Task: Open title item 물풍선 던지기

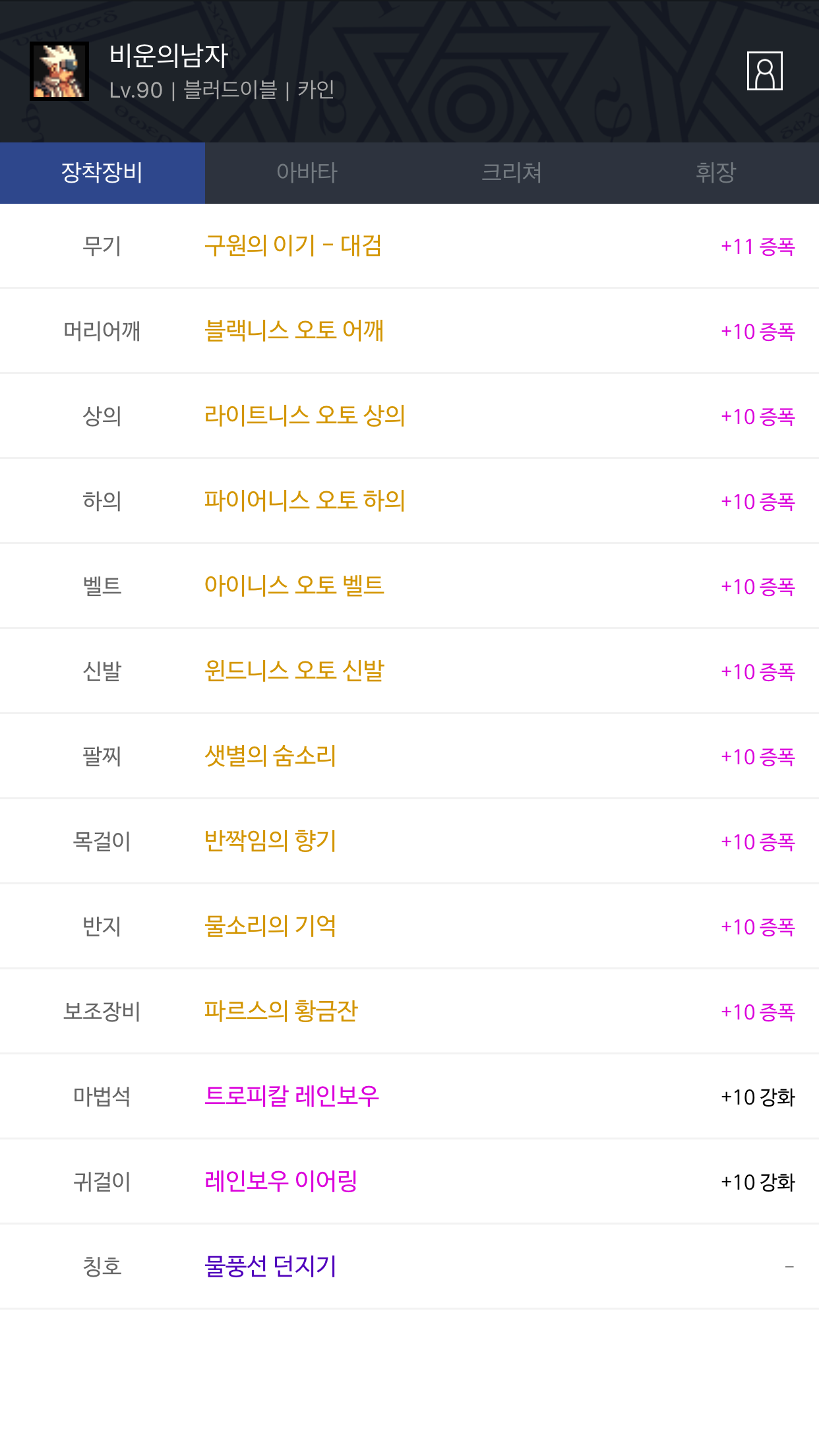Action: point(270,1266)
